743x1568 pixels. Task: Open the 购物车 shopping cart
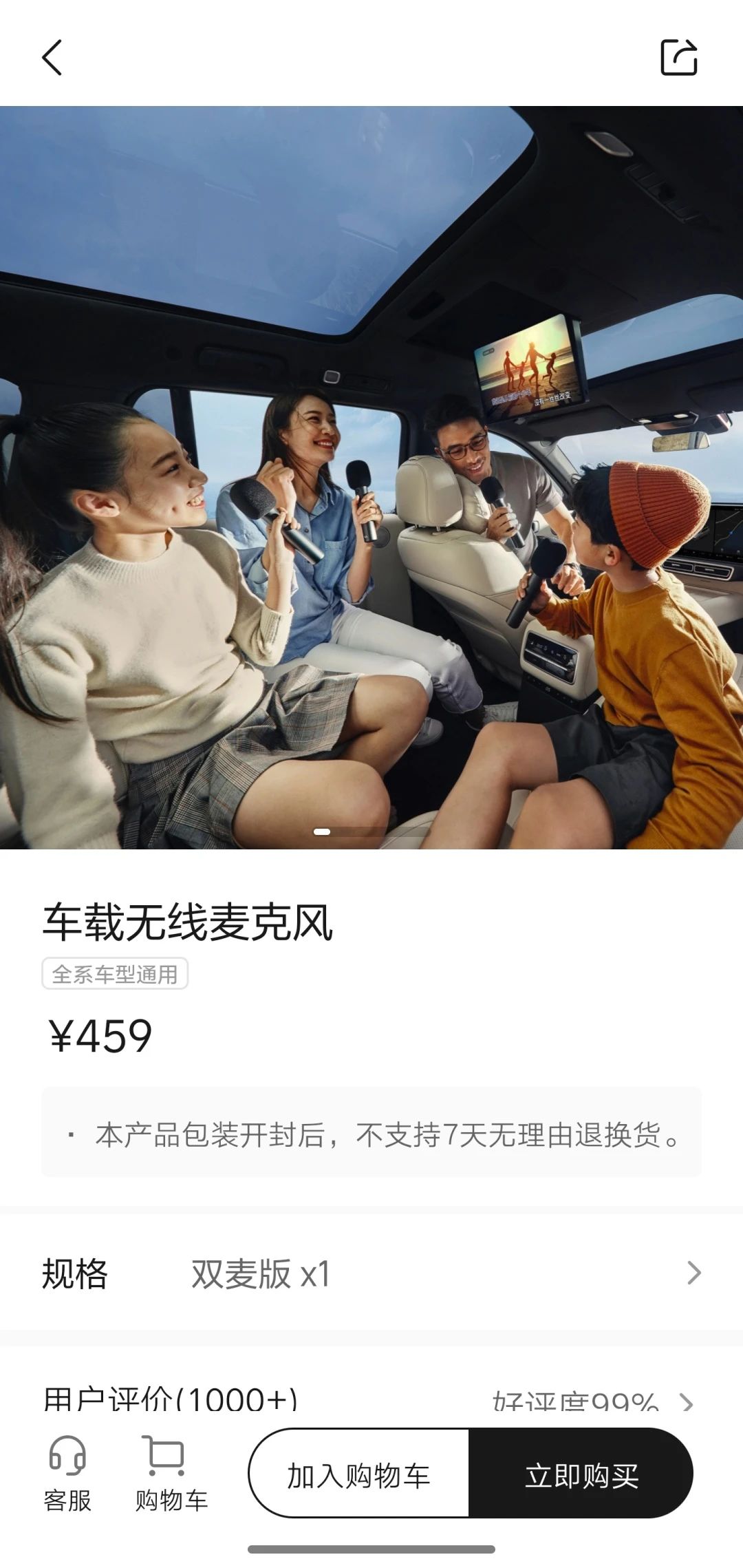coord(171,1474)
